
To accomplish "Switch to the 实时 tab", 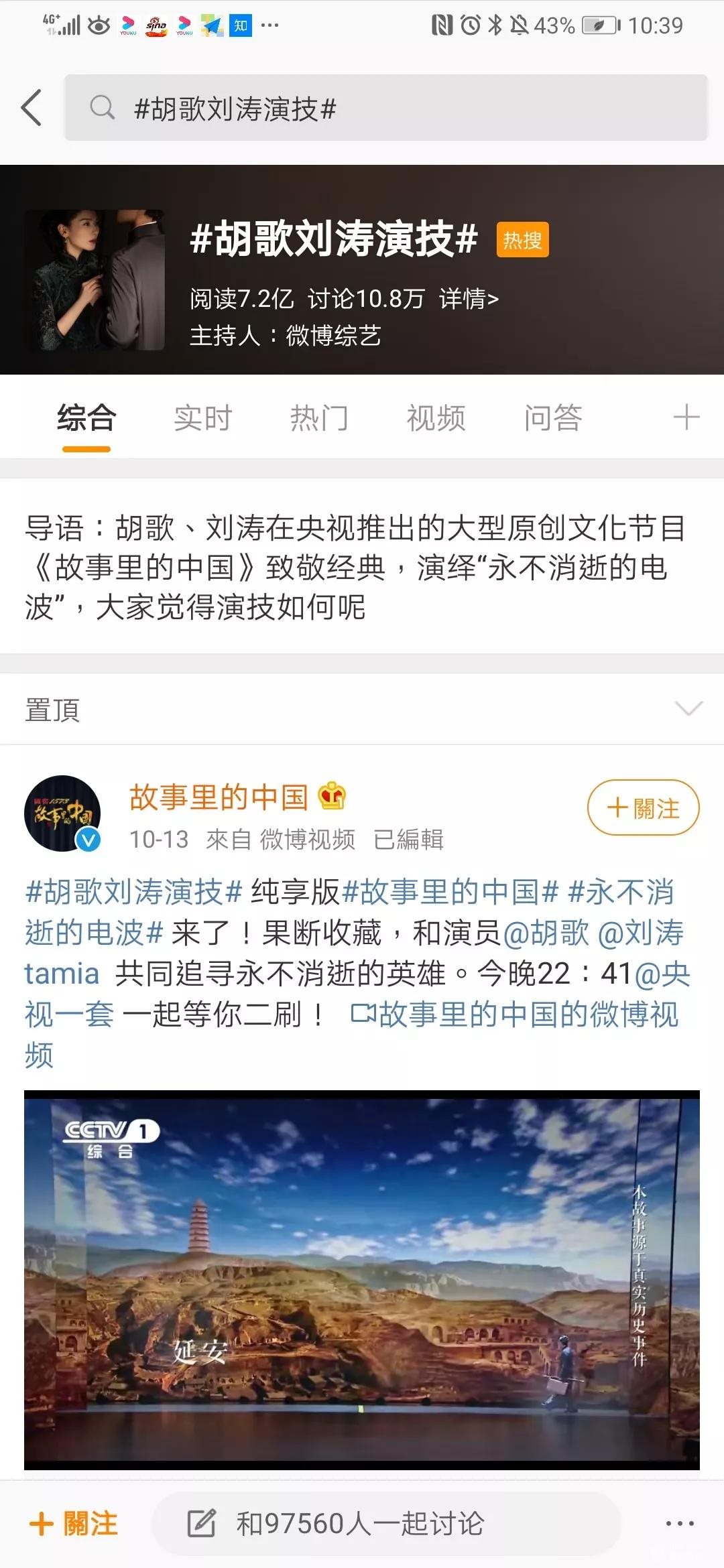I will point(202,418).
